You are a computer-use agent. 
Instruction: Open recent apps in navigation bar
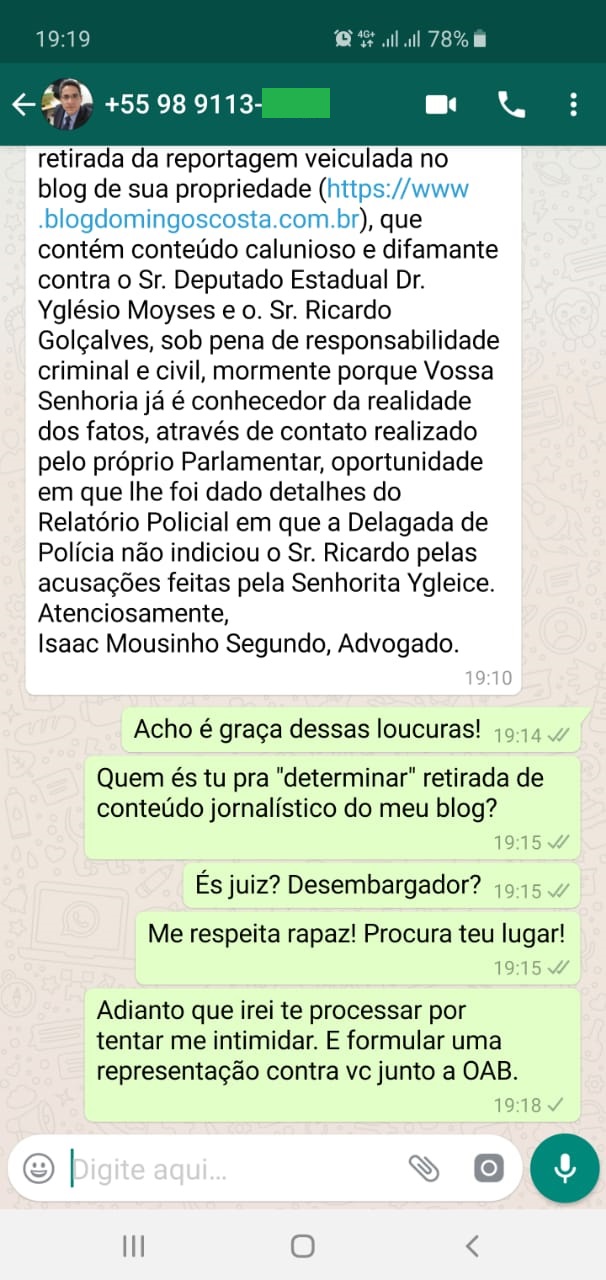pyautogui.click(x=133, y=1245)
